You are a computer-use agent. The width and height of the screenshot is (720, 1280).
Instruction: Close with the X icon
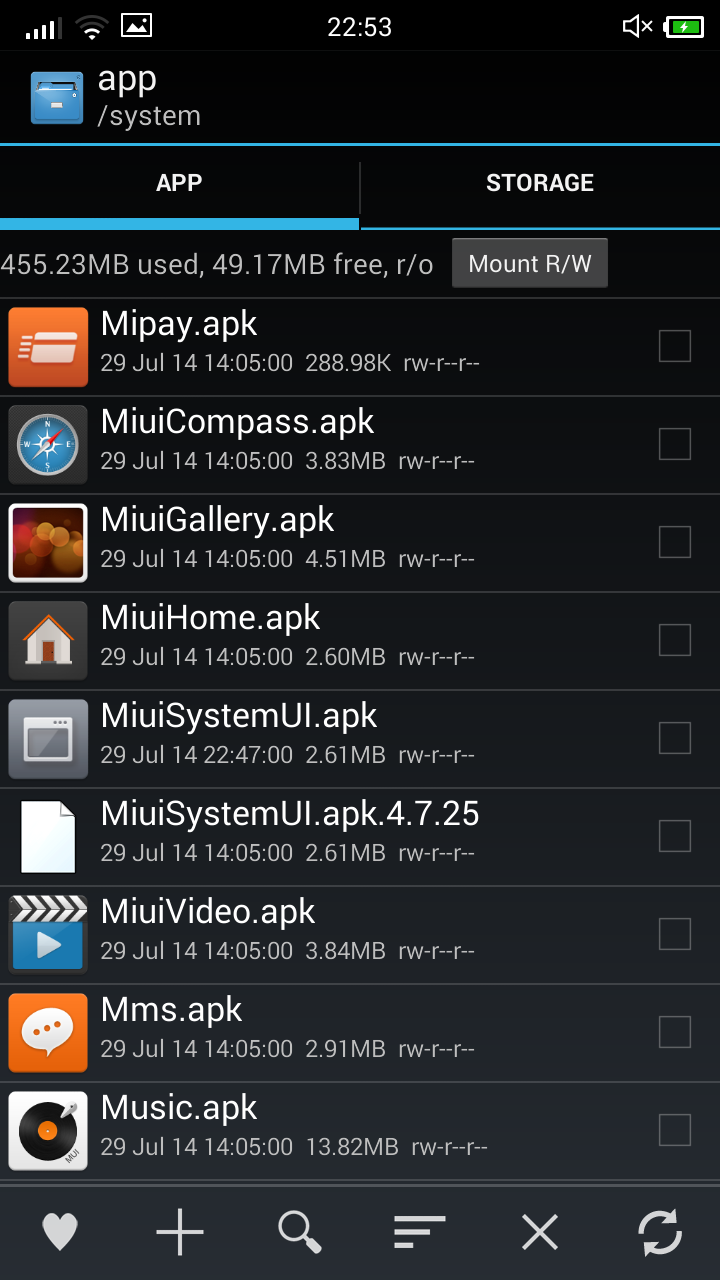(540, 1232)
